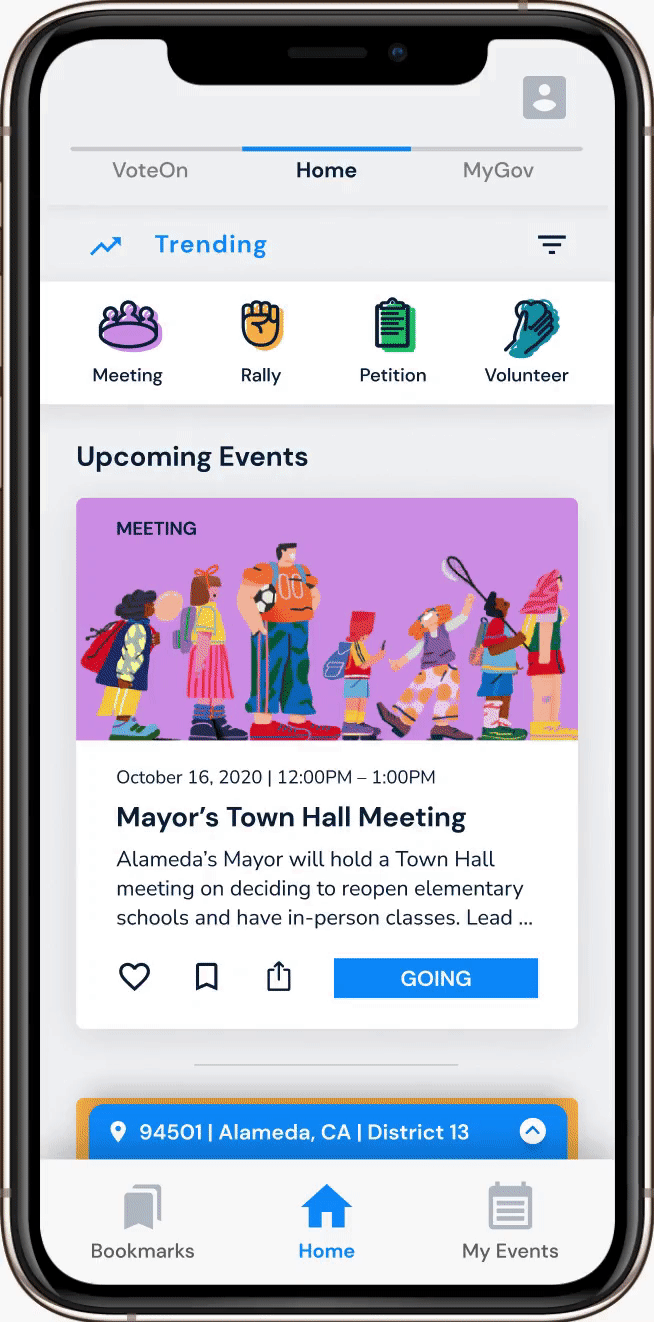654x1322 pixels.
Task: Open the My Events tab
Action: coord(510,1222)
